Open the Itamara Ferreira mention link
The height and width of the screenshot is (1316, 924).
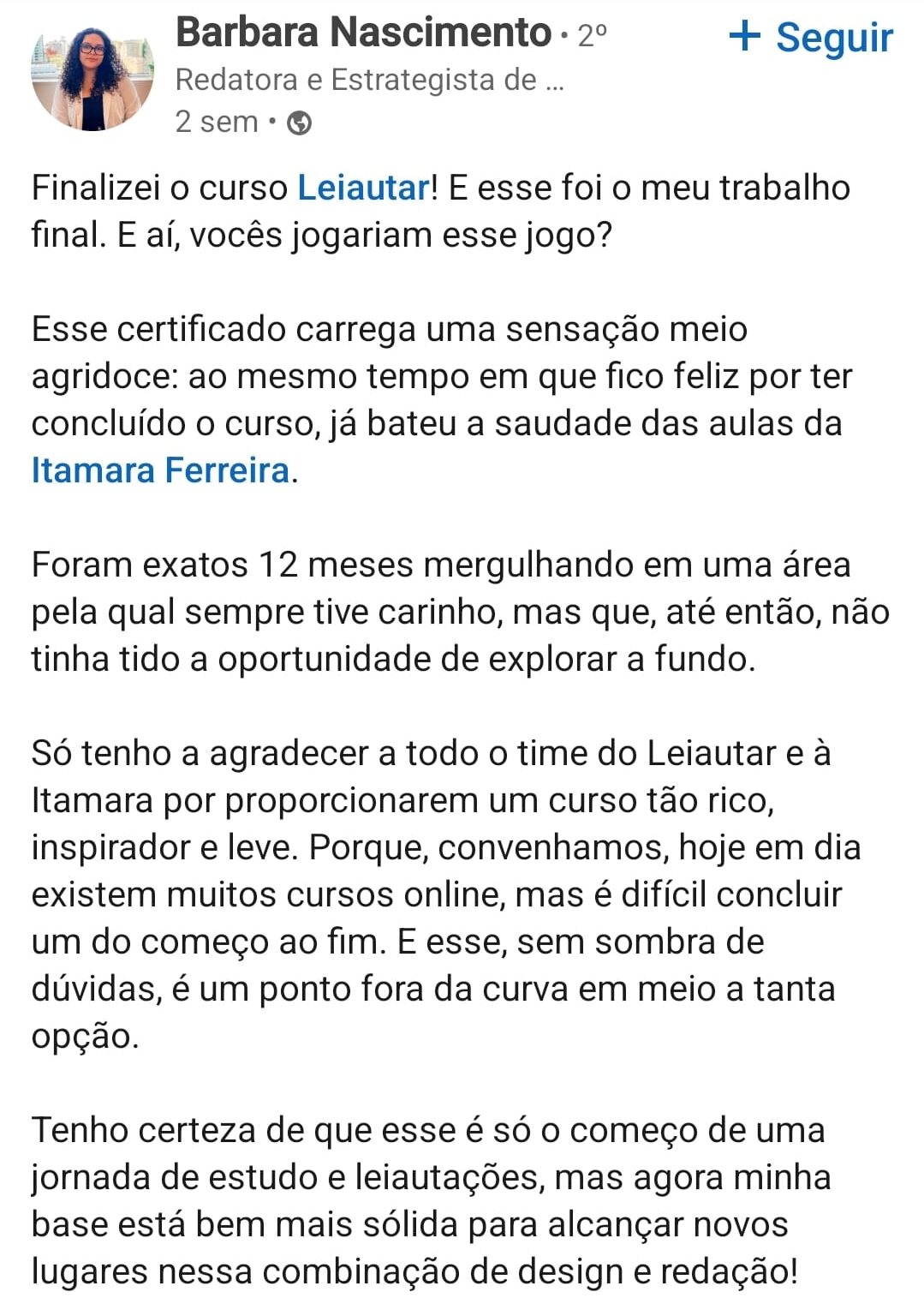(161, 470)
